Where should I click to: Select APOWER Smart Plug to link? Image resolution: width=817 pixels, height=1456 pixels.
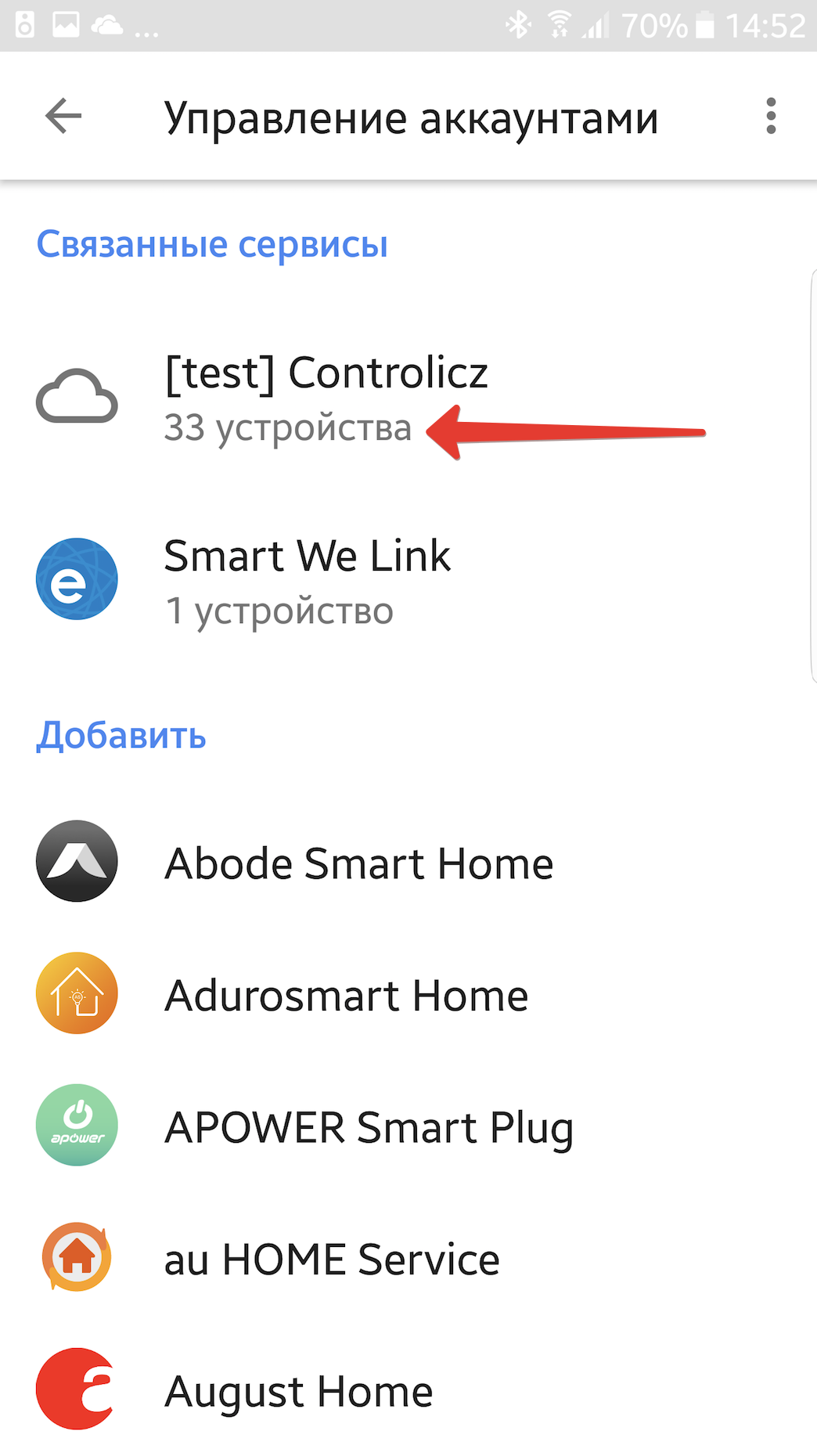point(368,1127)
